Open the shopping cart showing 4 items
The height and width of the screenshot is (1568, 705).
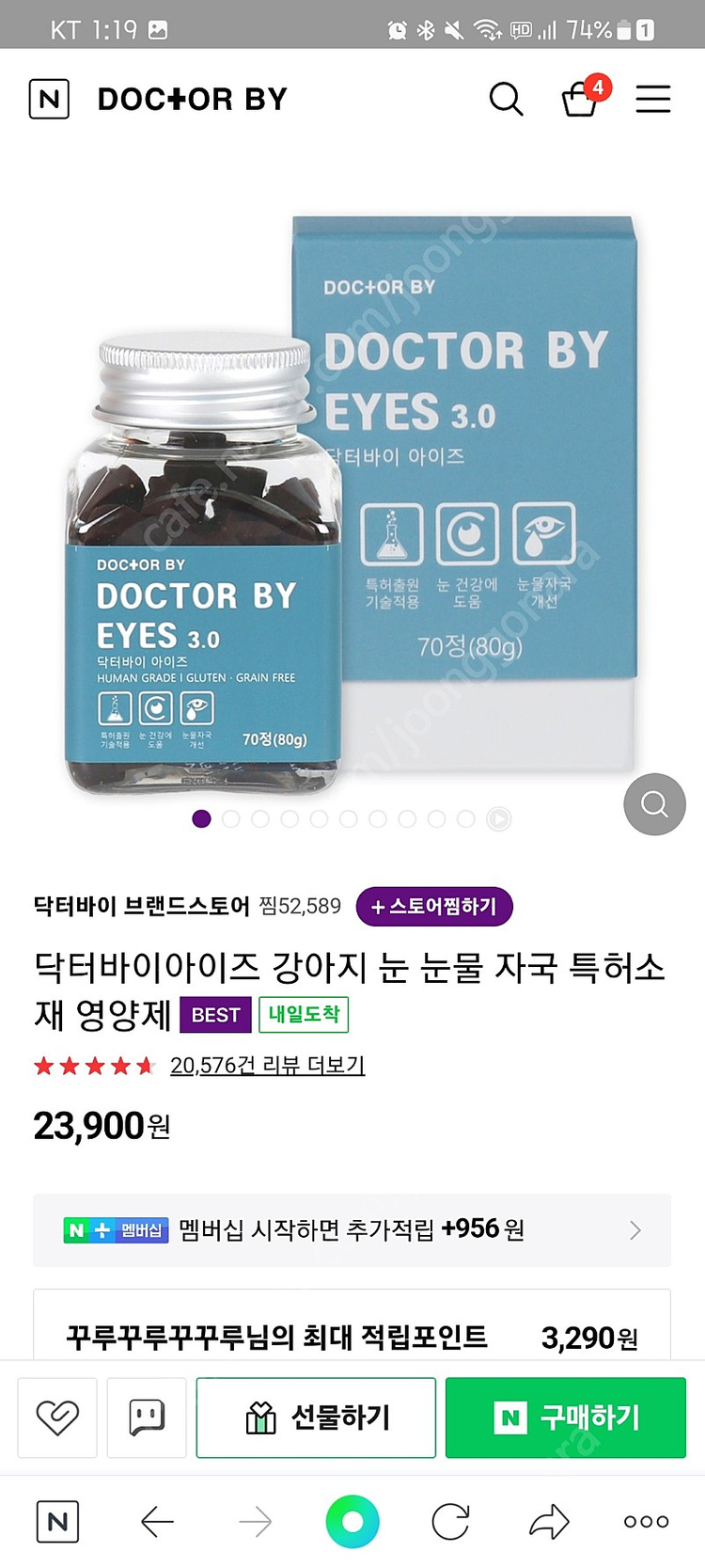581,102
